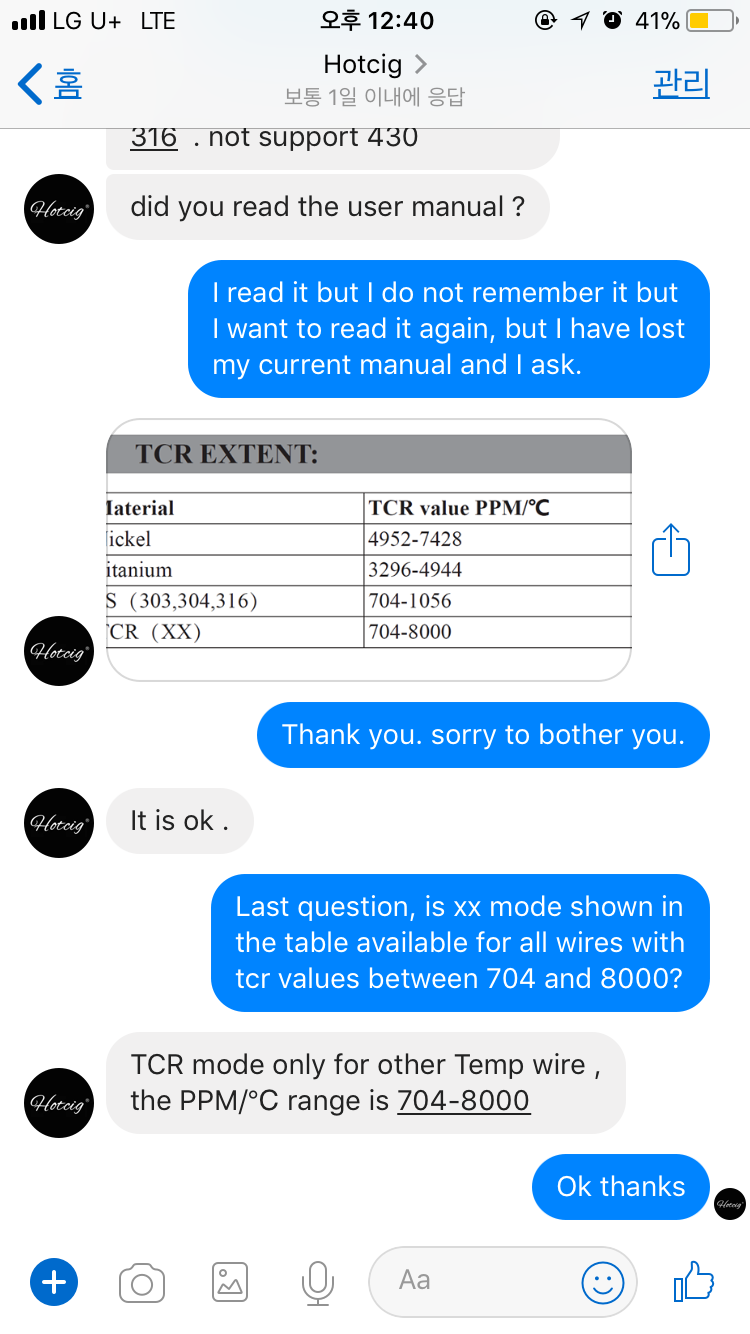Open the photo gallery picker
The height and width of the screenshot is (1334, 750).
(230, 1281)
